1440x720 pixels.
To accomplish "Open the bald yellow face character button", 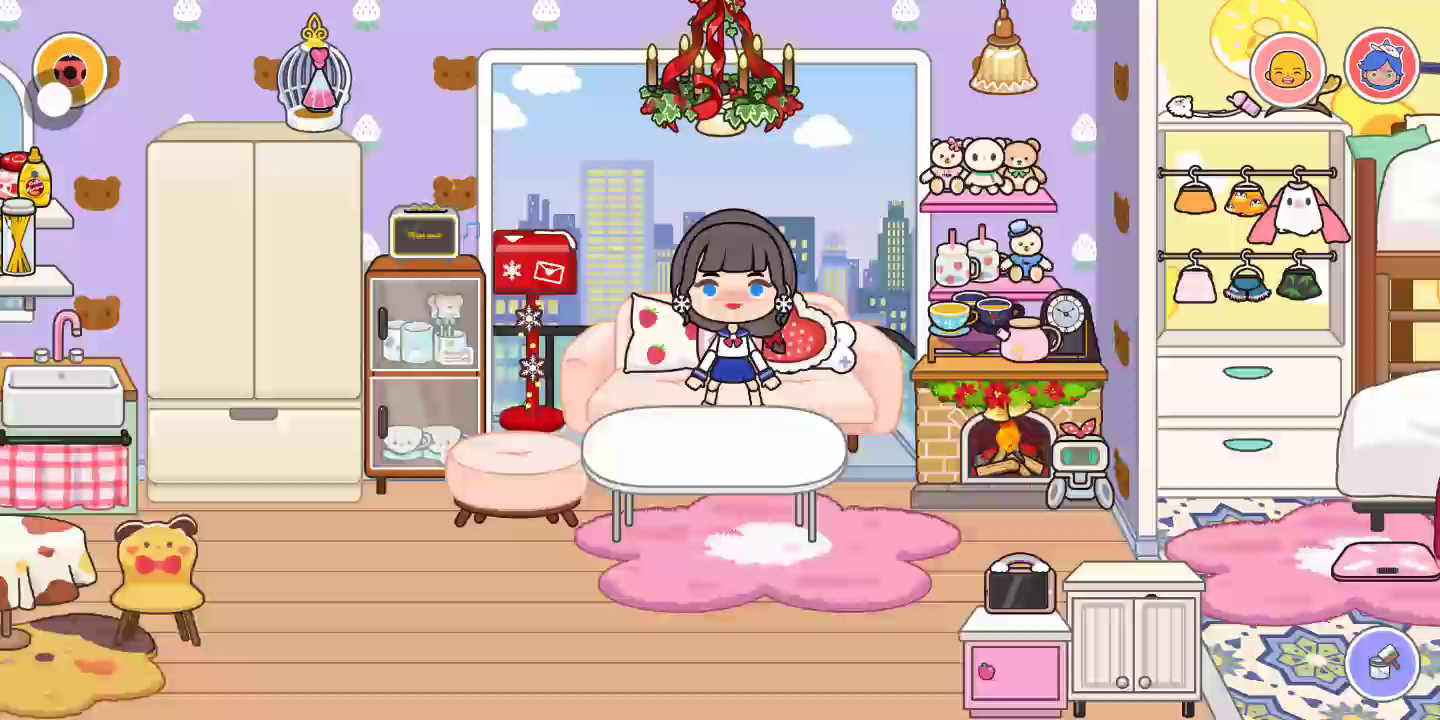I will (x=1287, y=69).
